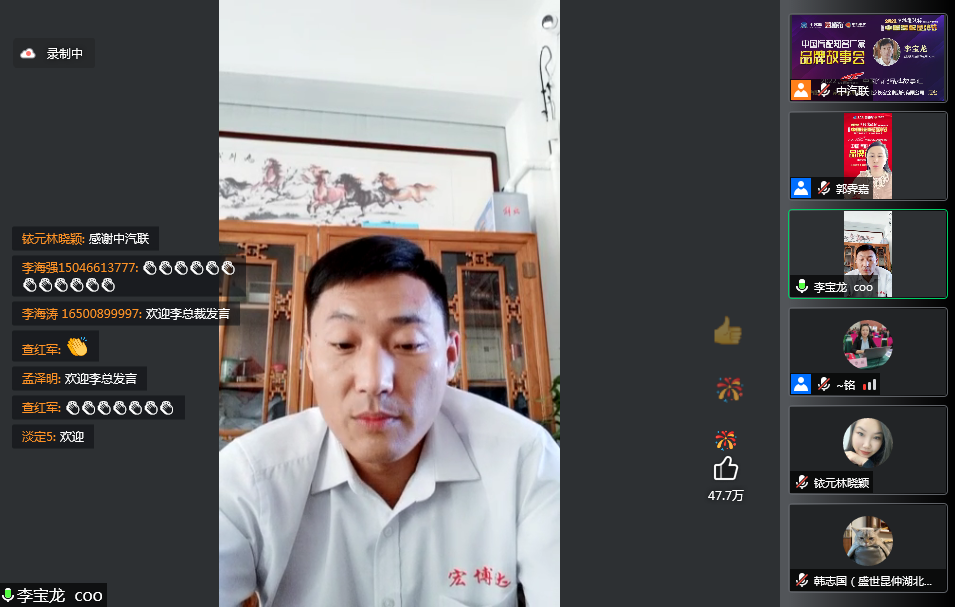The width and height of the screenshot is (955, 607).
Task: Tap the 录制中 recording indicator
Action: (54, 54)
